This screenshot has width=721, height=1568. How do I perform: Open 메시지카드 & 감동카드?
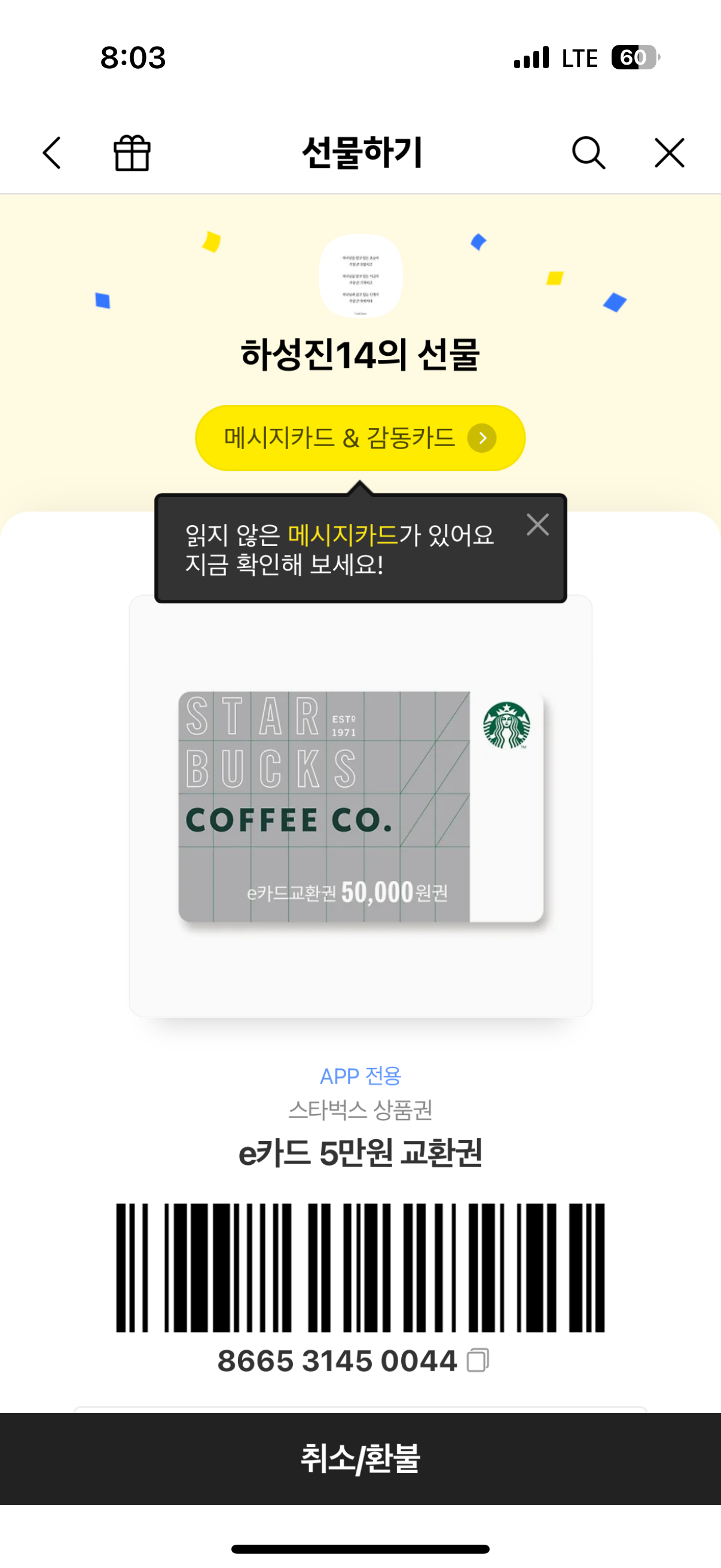click(359, 438)
